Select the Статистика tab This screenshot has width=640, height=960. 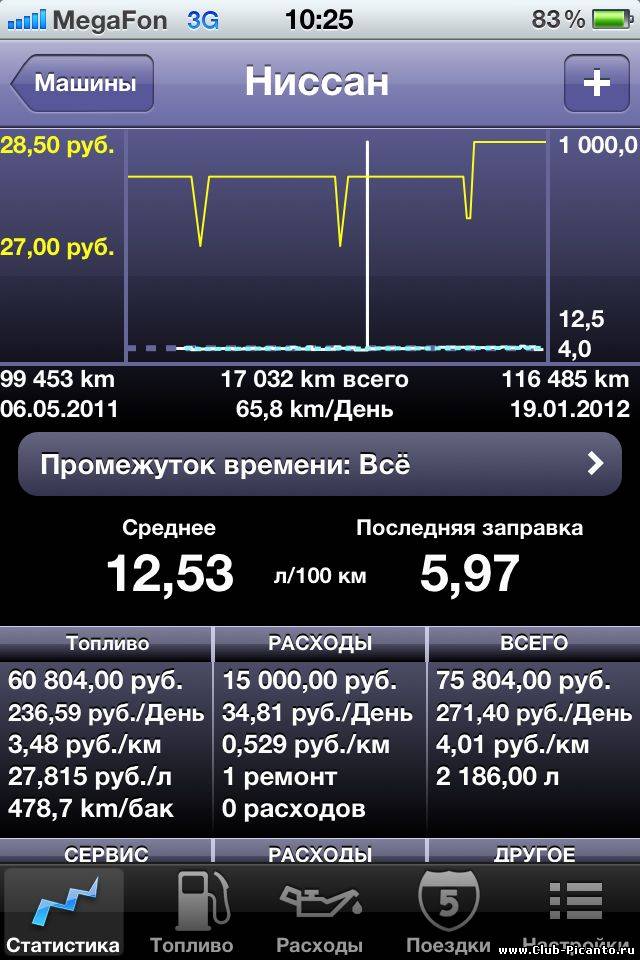pyautogui.click(x=64, y=911)
